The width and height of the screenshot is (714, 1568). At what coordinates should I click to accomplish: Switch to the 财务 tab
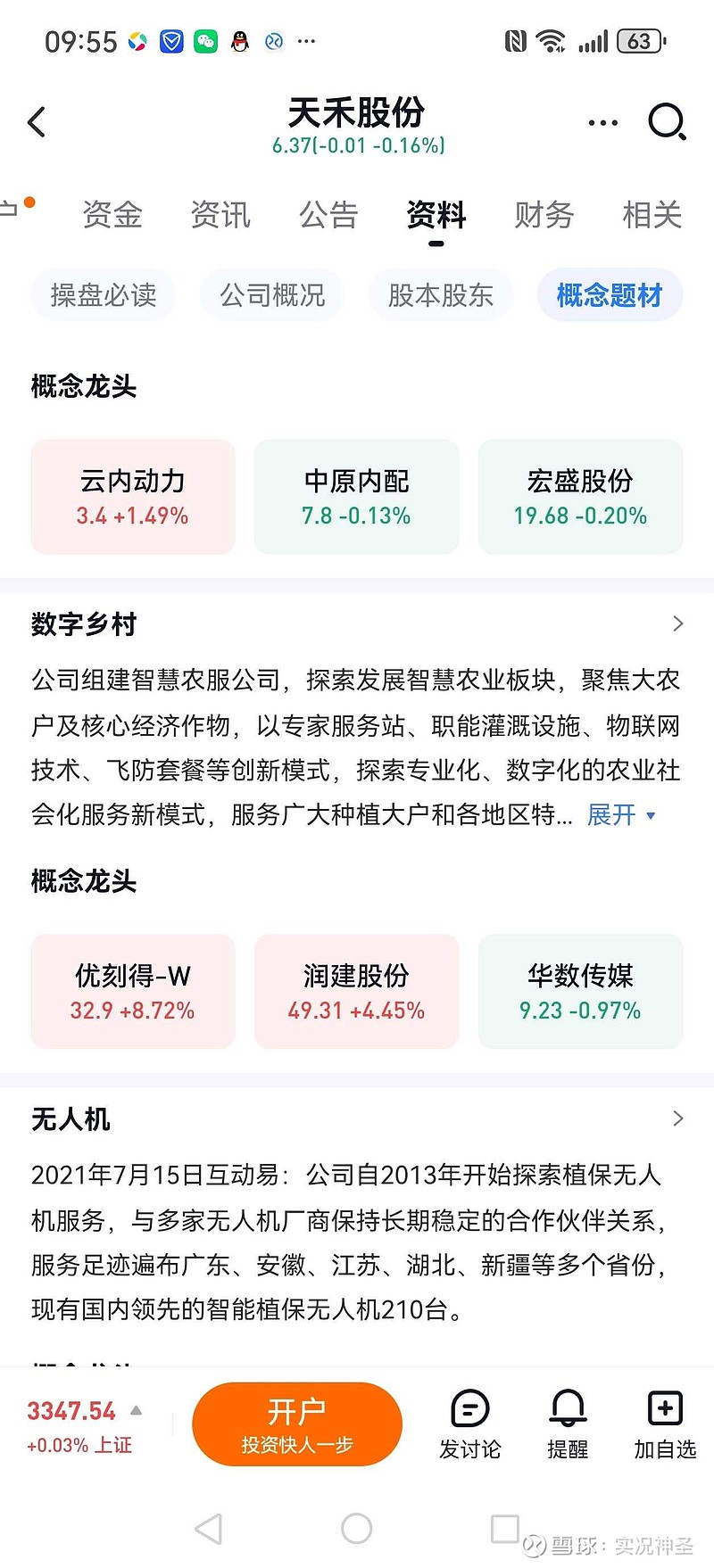coord(544,215)
